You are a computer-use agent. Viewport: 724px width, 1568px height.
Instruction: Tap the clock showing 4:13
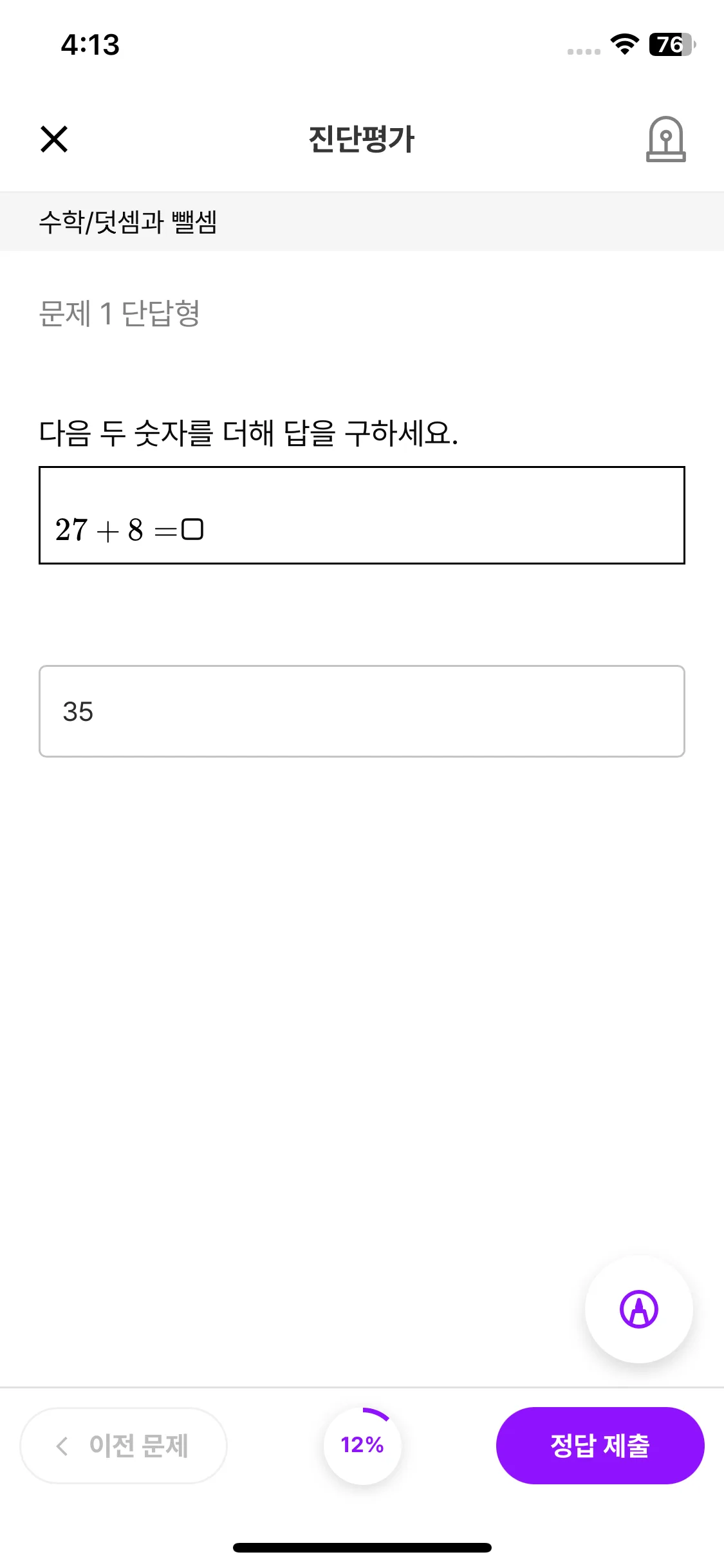click(89, 44)
